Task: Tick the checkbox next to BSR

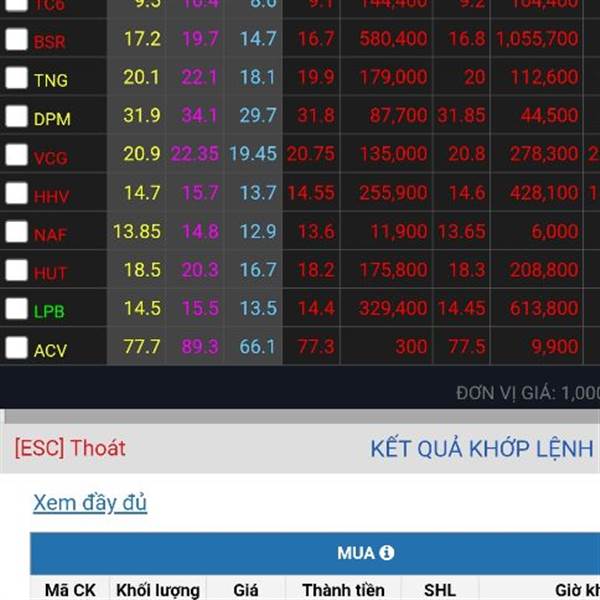Action: click(16, 40)
